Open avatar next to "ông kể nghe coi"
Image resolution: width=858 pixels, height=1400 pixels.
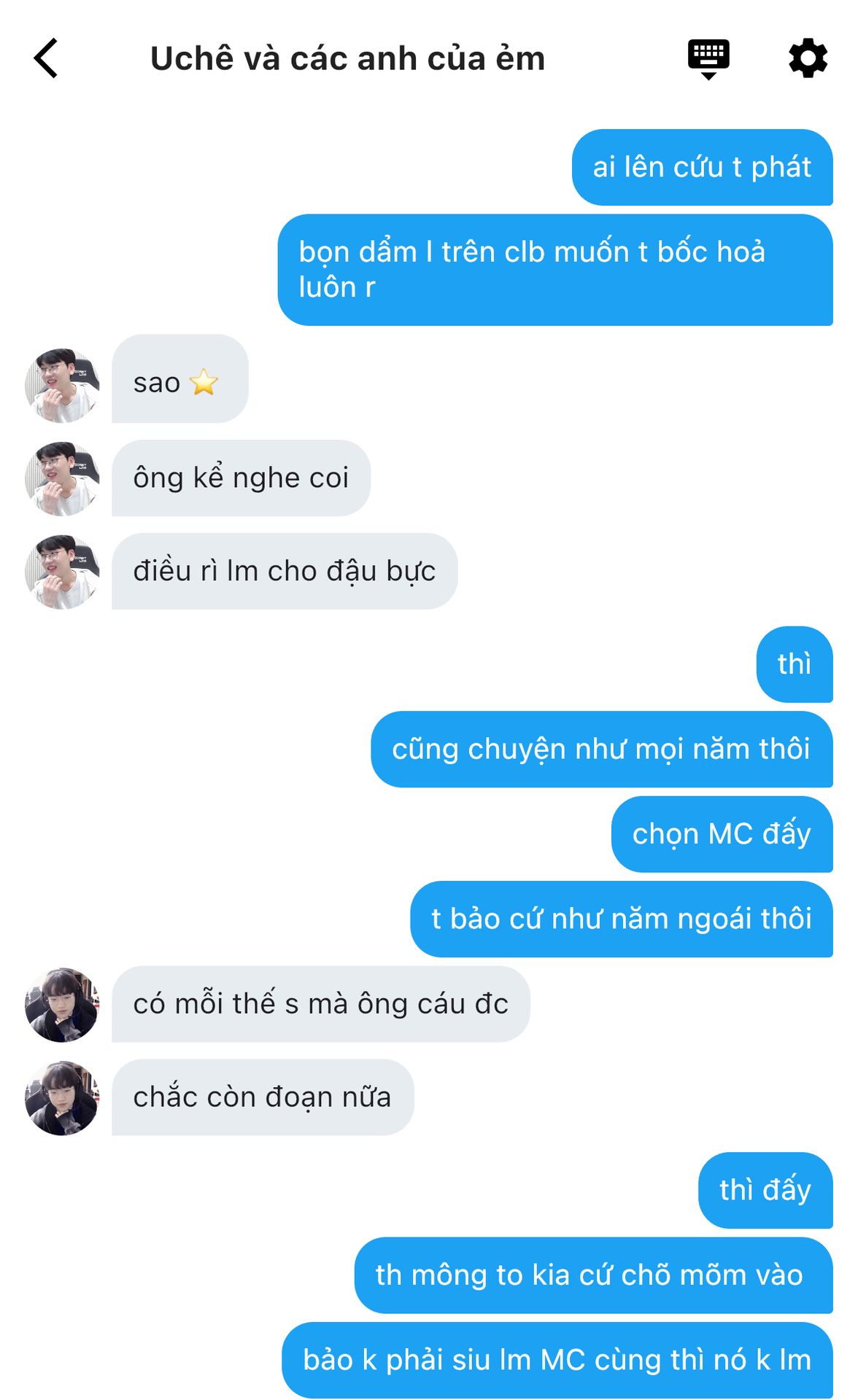click(62, 478)
